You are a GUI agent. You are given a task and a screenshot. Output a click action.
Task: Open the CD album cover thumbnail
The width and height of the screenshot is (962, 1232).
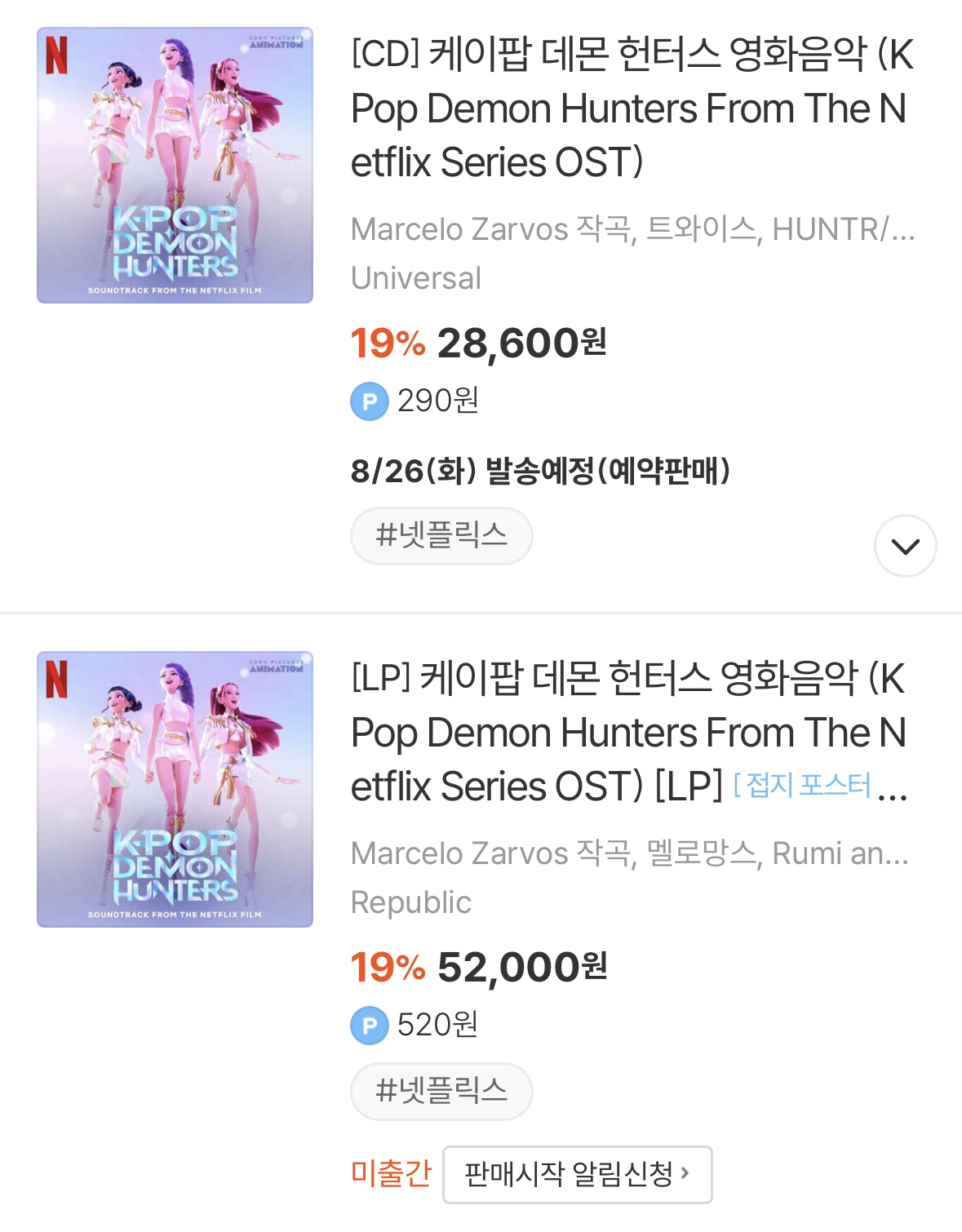175,166
